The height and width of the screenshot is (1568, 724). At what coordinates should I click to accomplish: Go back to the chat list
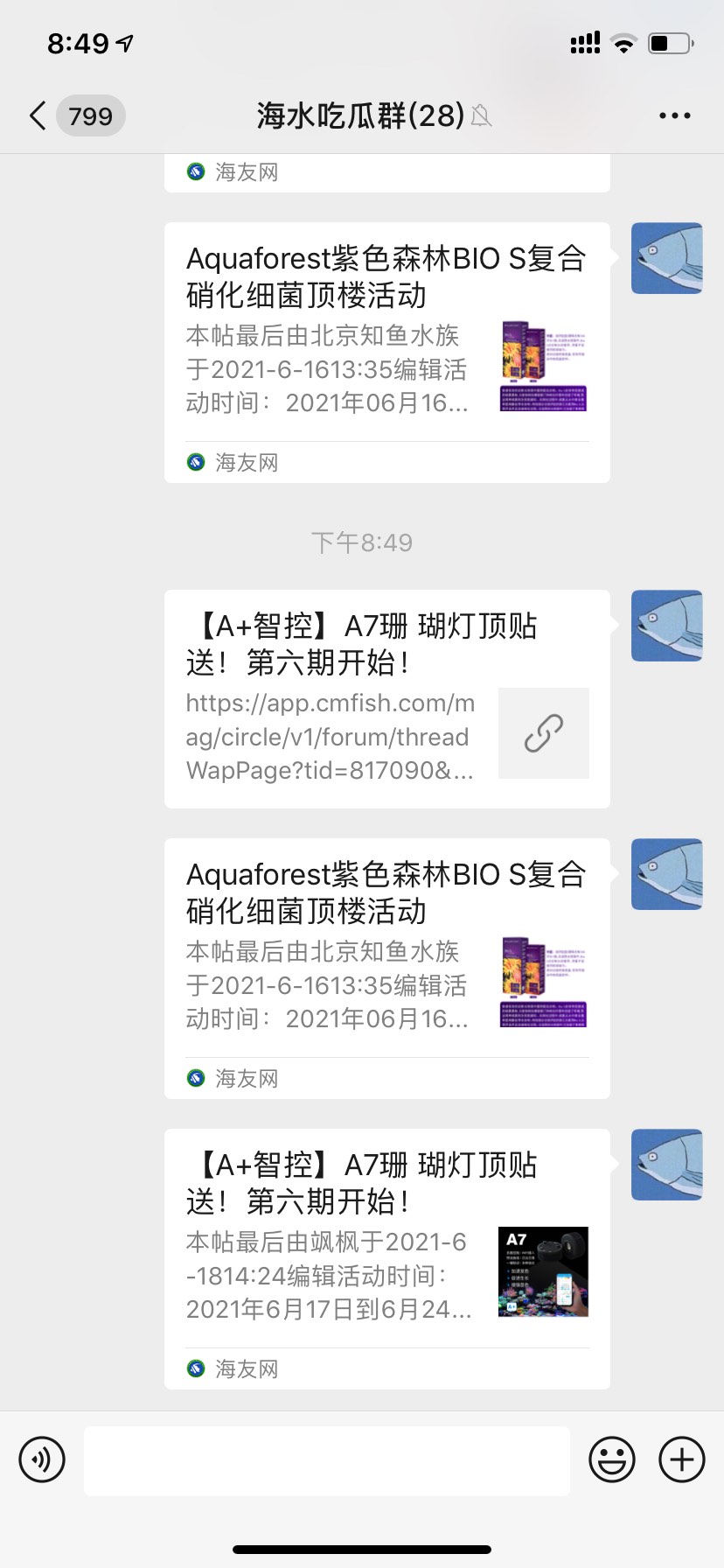(x=38, y=115)
